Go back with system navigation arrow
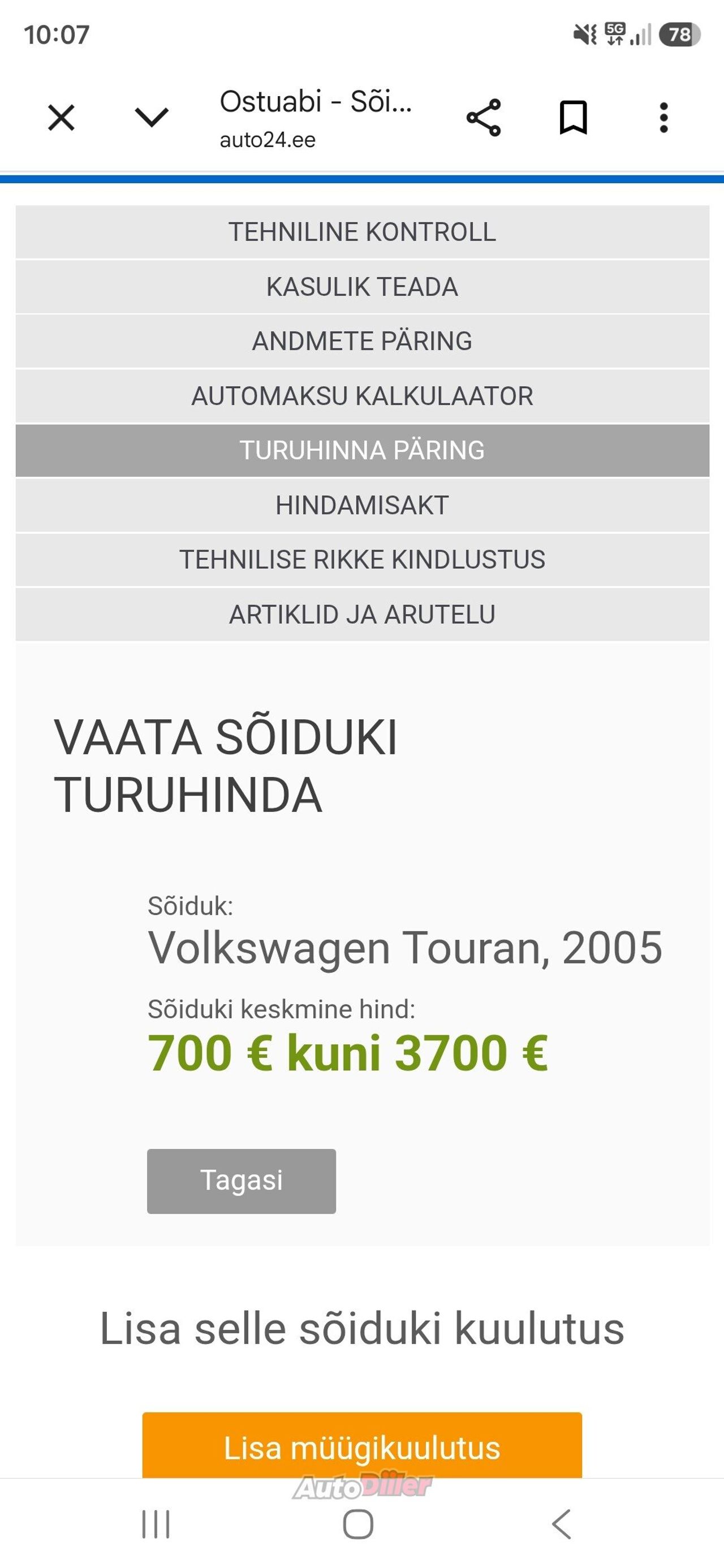This screenshot has width=724, height=1568. click(x=562, y=1524)
